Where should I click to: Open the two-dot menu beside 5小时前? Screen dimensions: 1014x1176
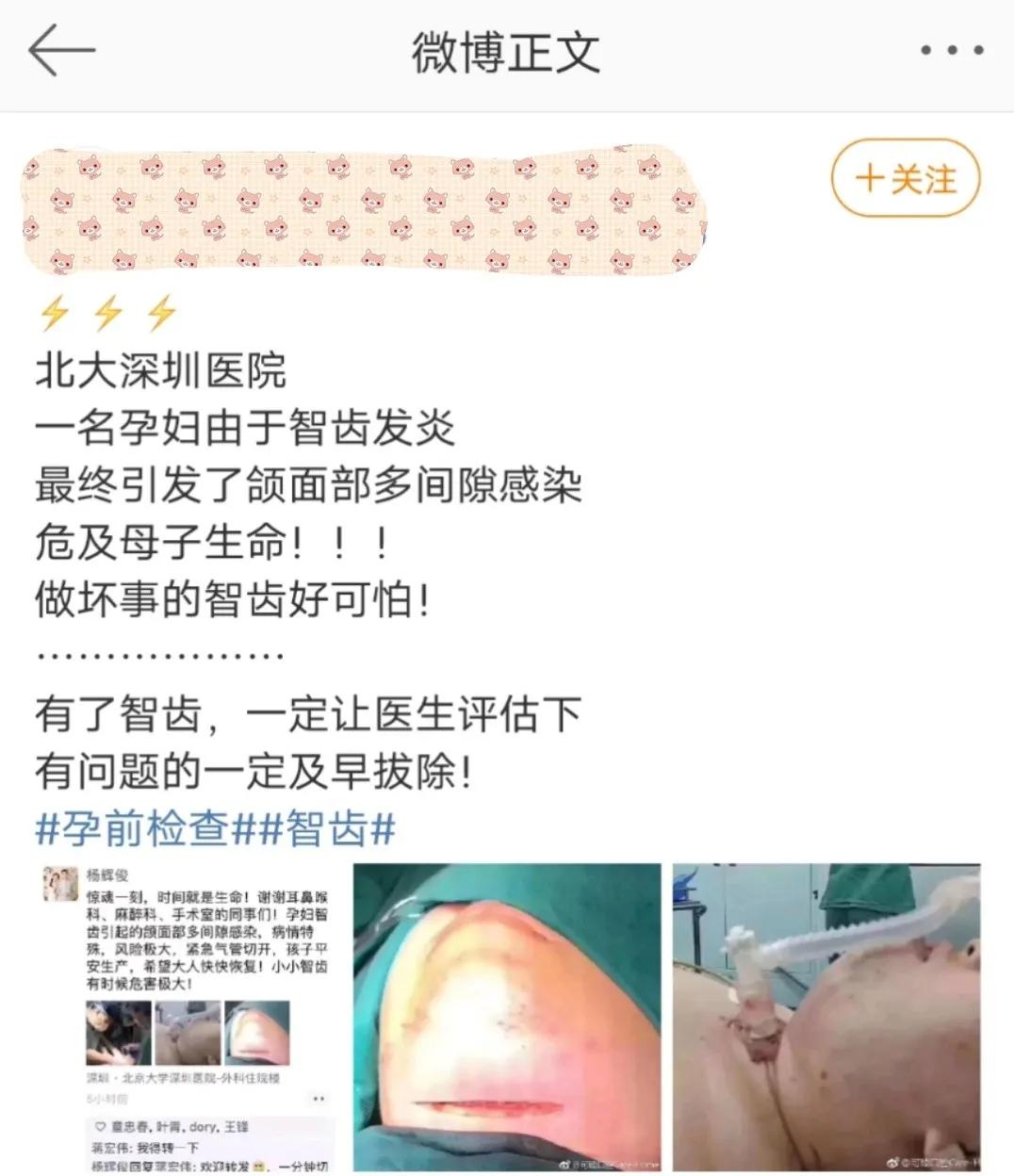point(319,1099)
